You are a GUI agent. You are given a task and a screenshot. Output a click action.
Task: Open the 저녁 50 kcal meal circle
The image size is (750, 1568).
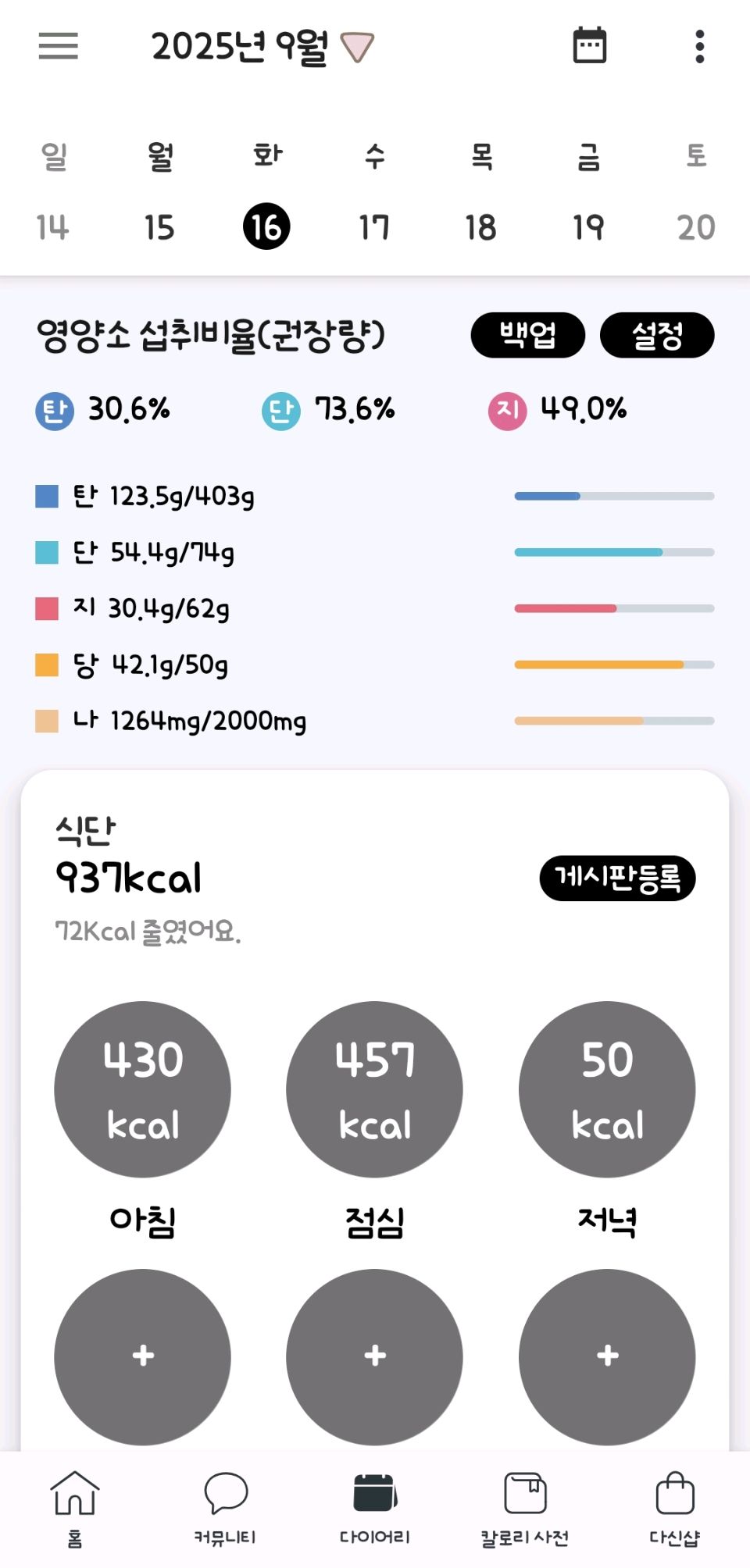click(x=607, y=1089)
